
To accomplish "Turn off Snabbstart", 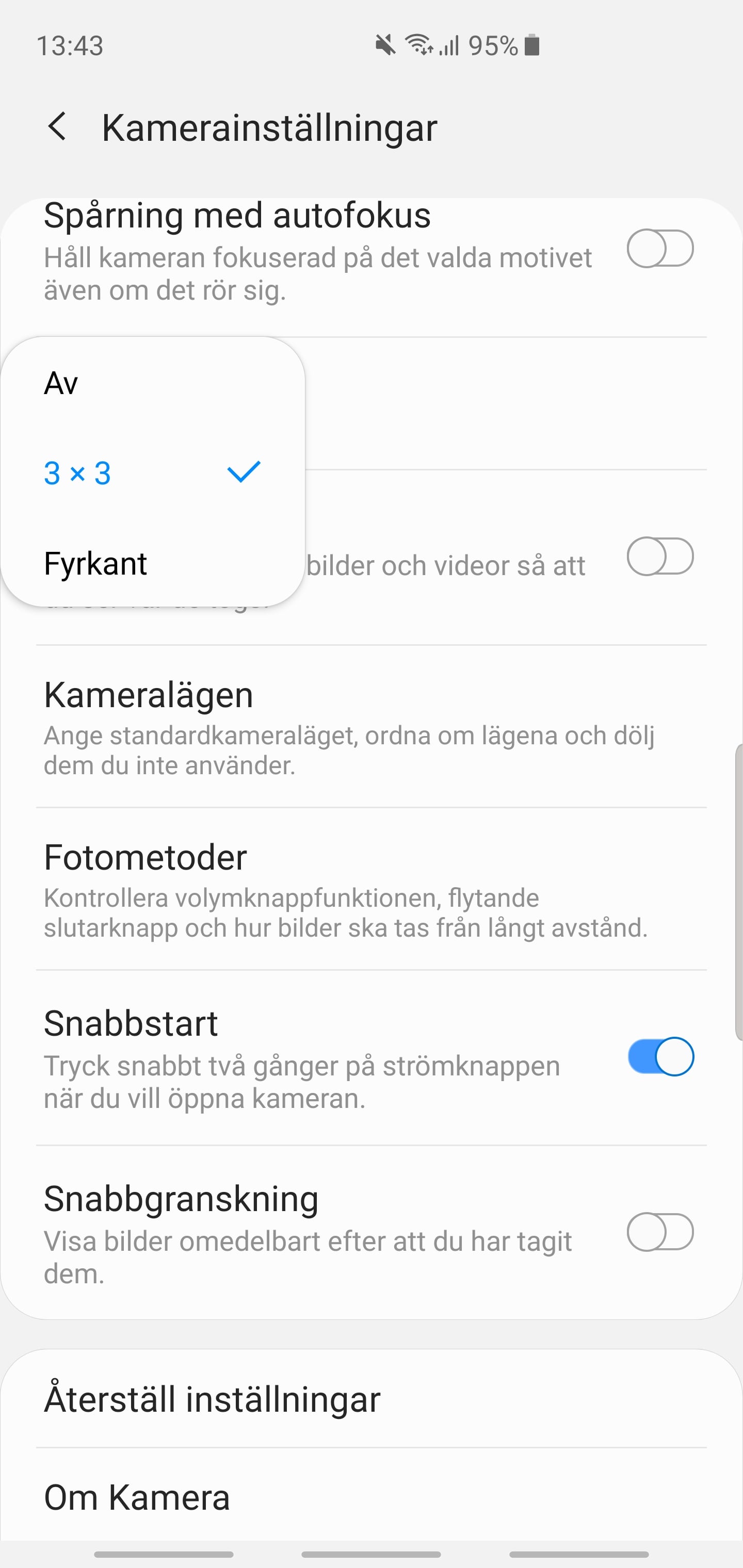I will pyautogui.click(x=660, y=1057).
